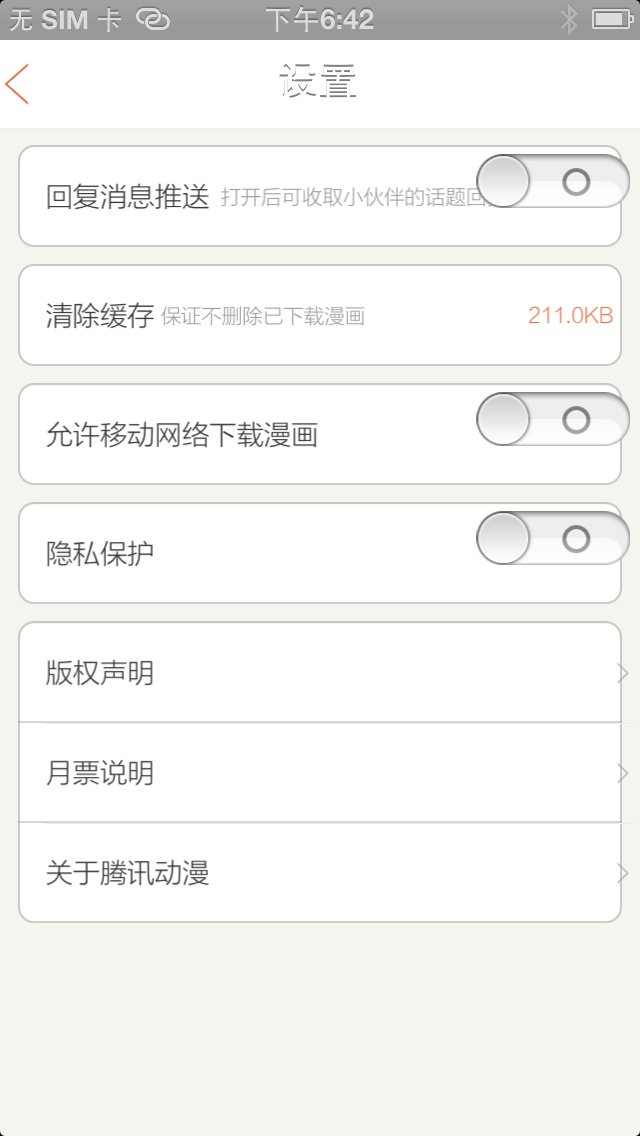Open 关于腾讯动漫
640x1136 pixels.
pyautogui.click(x=320, y=873)
